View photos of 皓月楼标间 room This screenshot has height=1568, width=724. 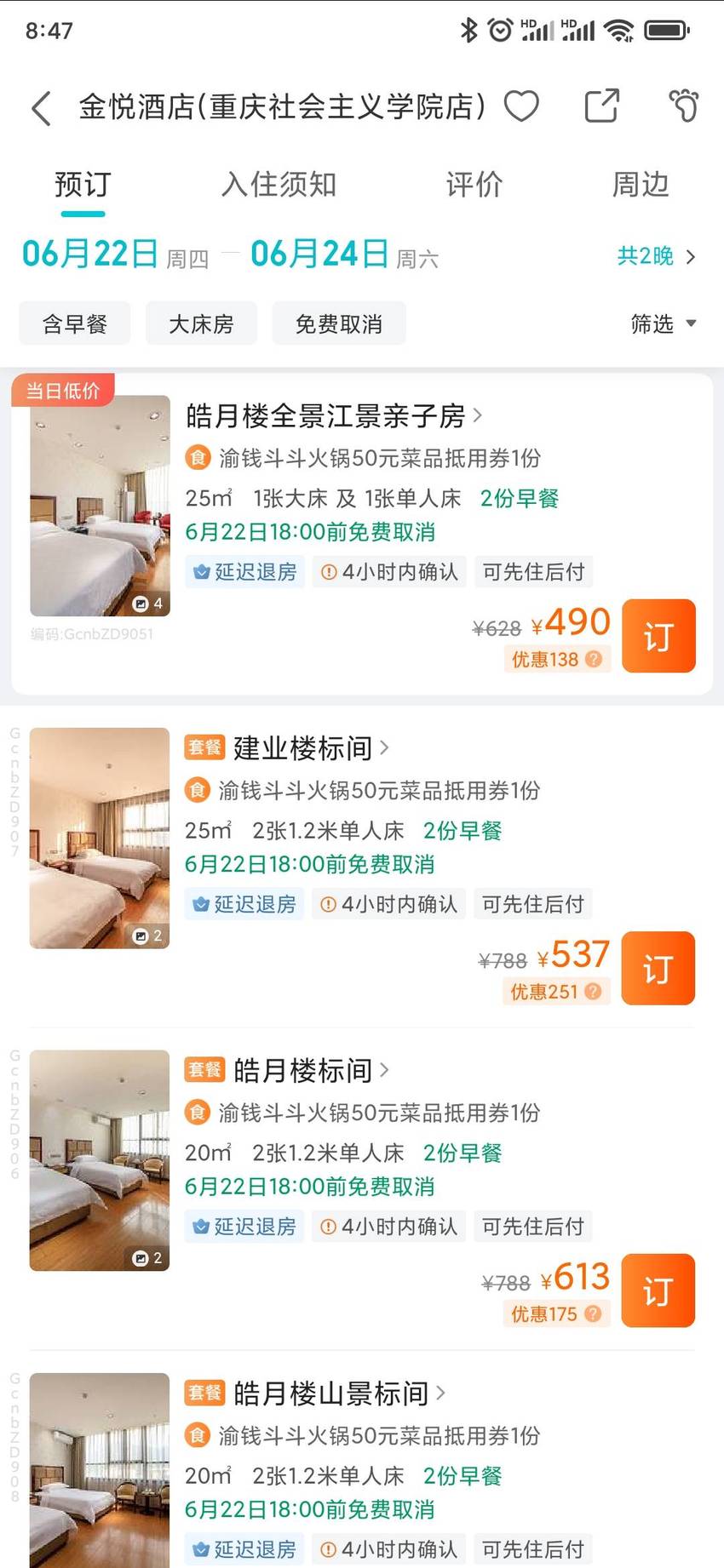[100, 1161]
